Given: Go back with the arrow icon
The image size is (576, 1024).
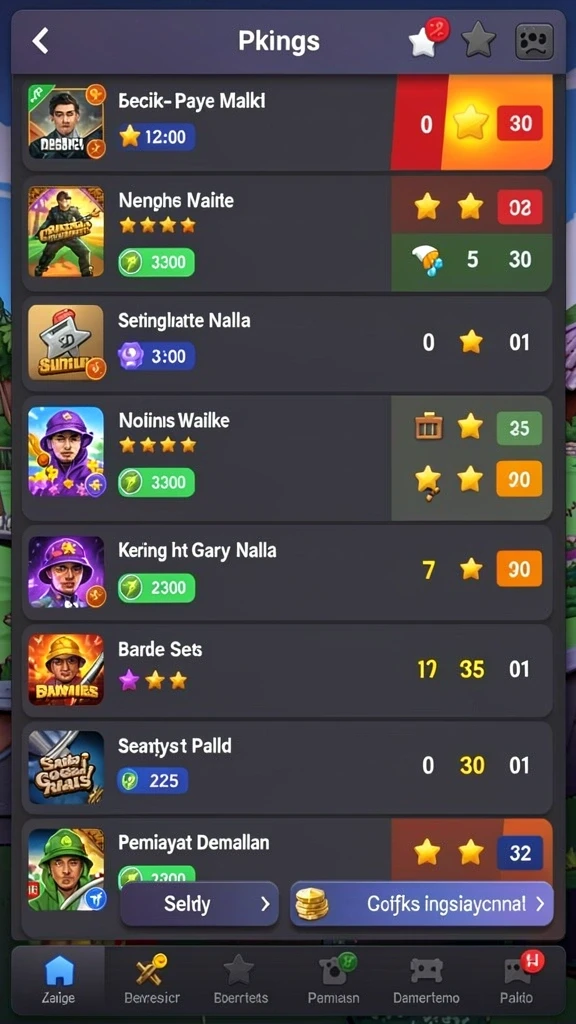Looking at the screenshot, I should 40,41.
